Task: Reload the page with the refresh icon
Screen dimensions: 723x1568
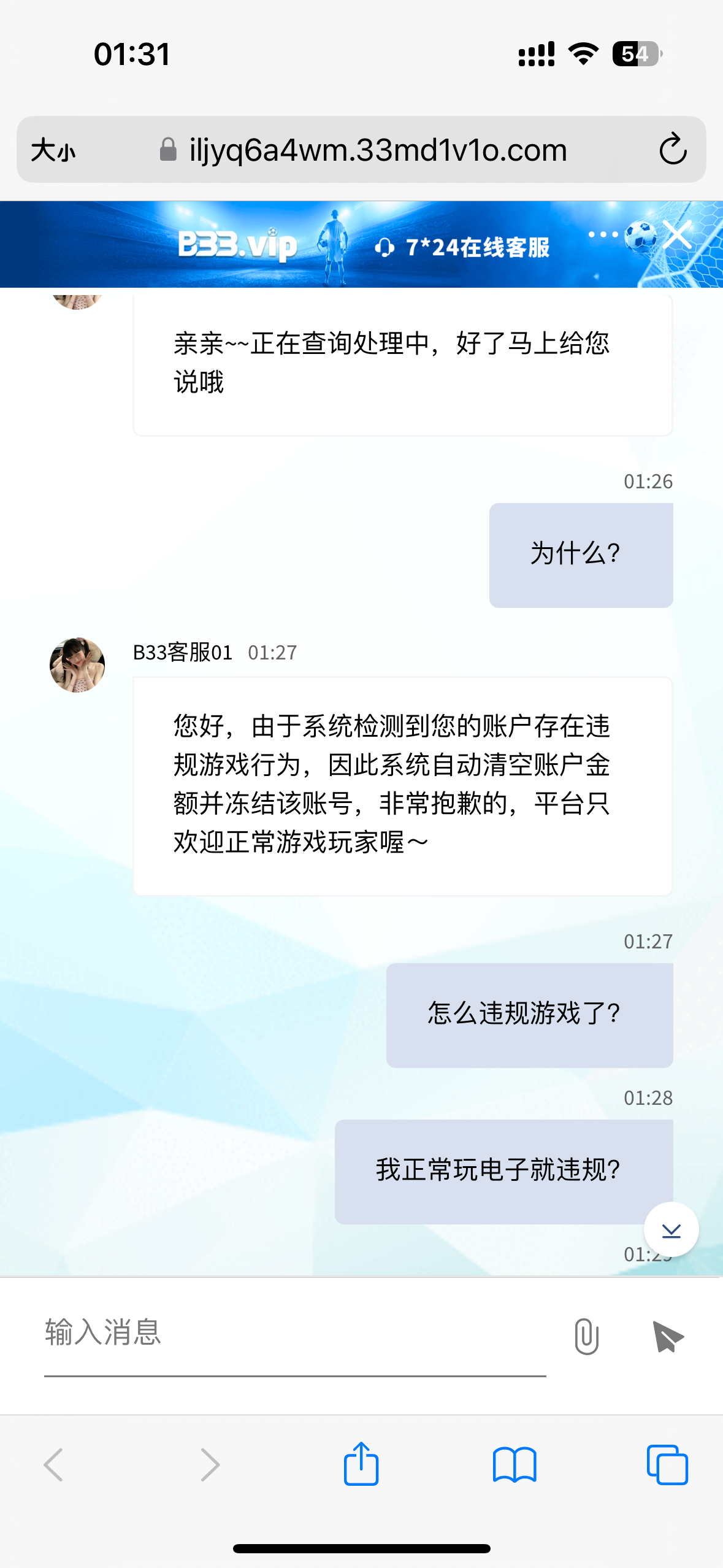Action: coord(672,149)
